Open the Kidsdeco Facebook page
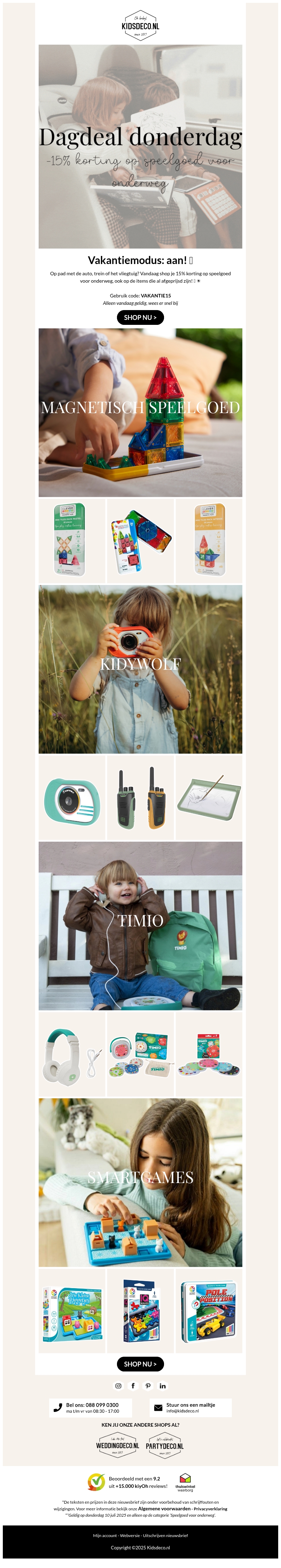This screenshot has height=1568, width=281. (132, 1386)
